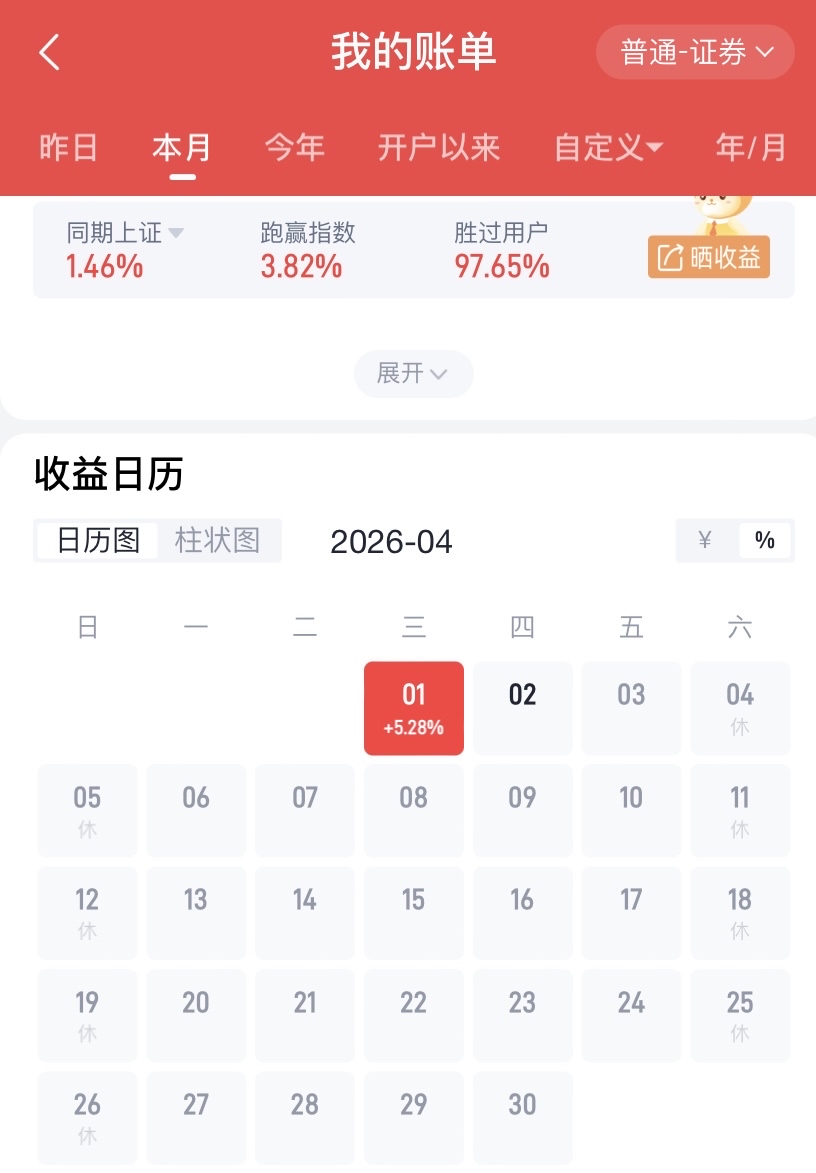Screen dimensions: 816x1173
Task: Select the 本月 tab
Action: (x=182, y=148)
